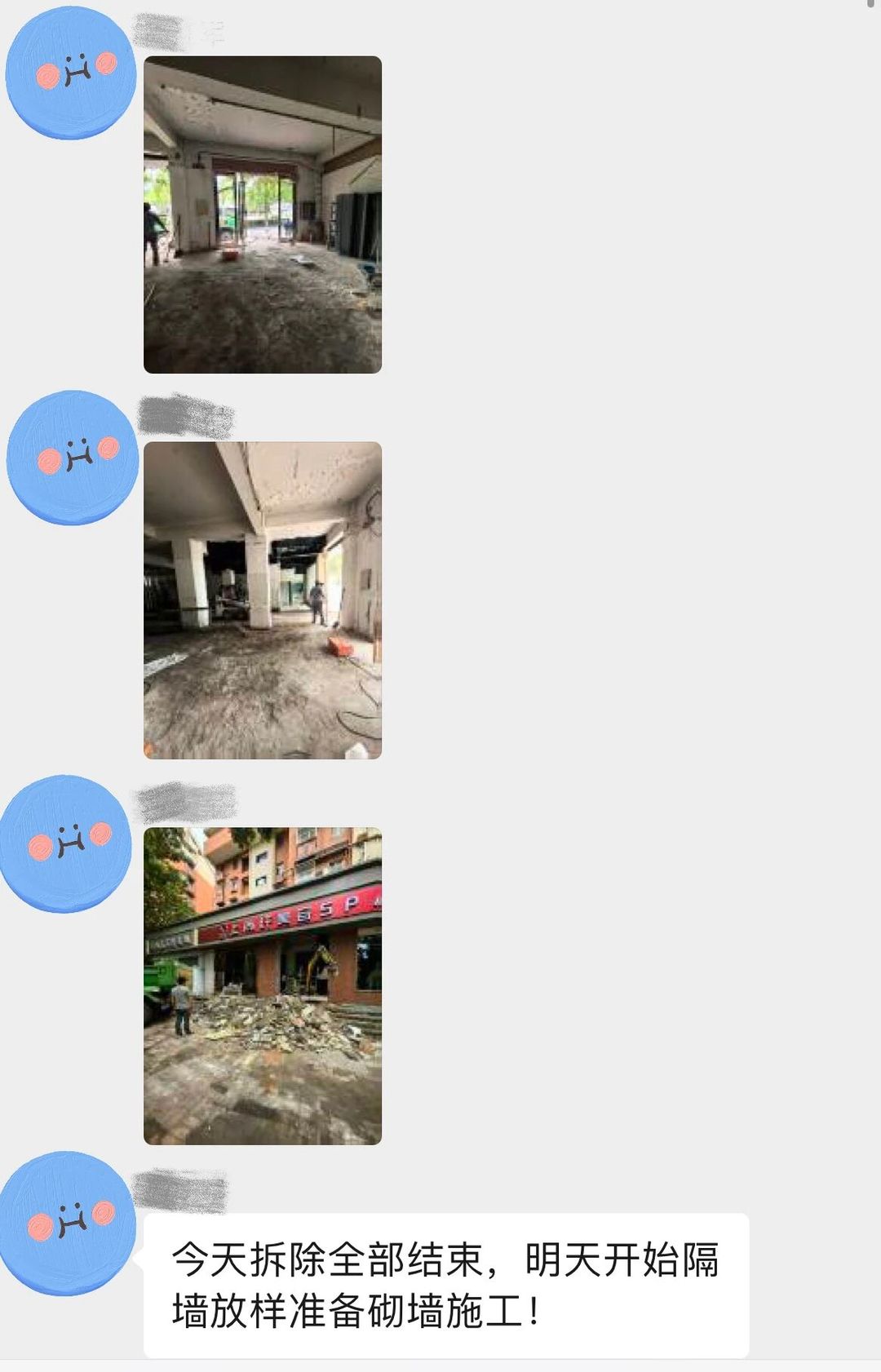Tap the avatar next to the storefront photo
Viewport: 881px width, 1372px height.
(67, 843)
